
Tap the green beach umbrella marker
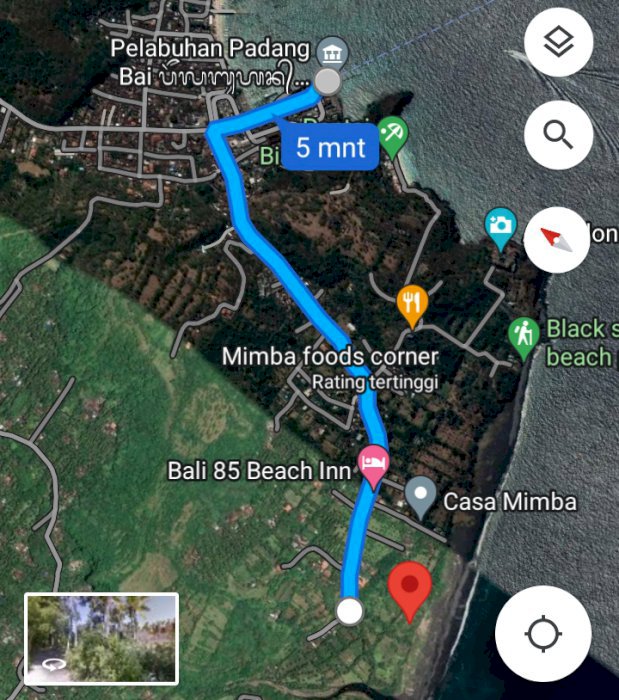point(393,135)
